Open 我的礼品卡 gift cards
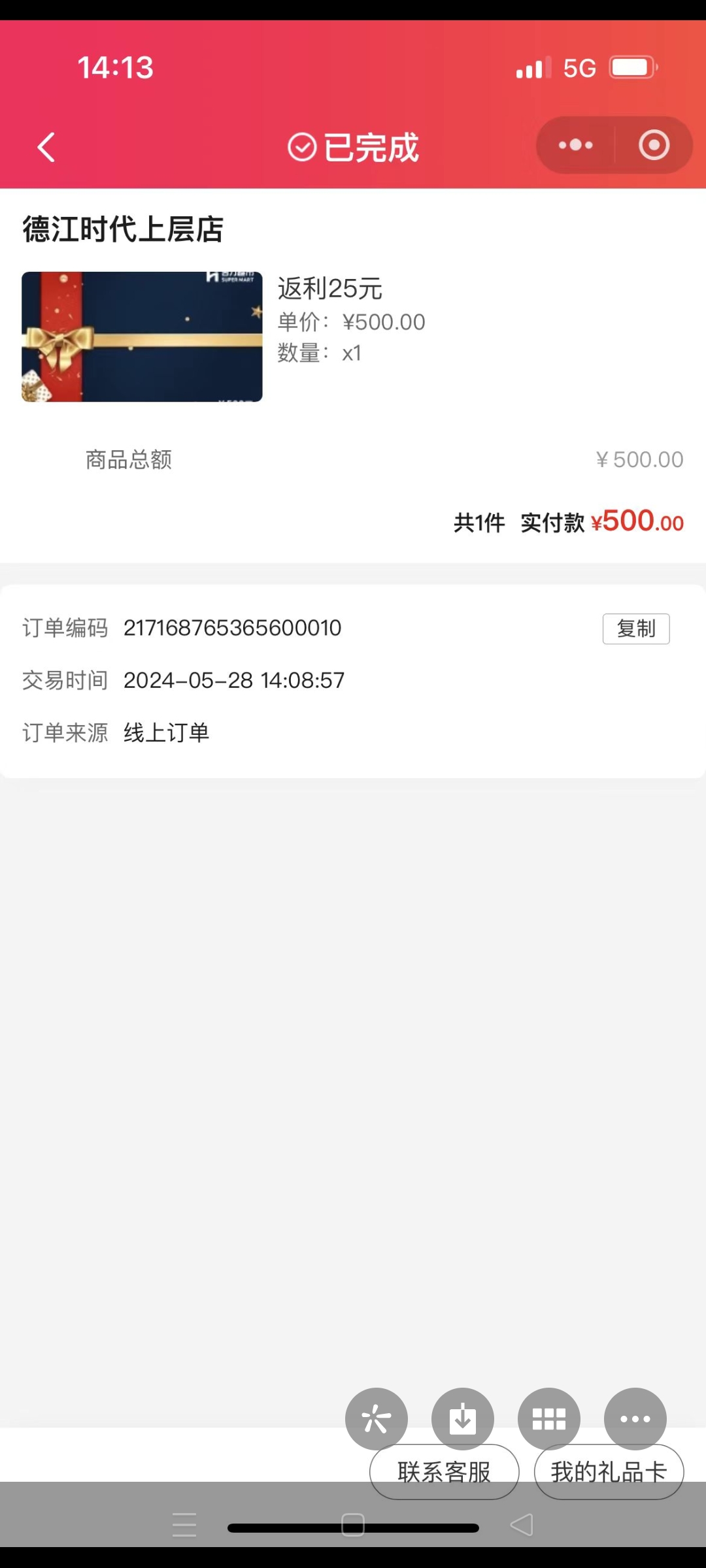706x1568 pixels. pos(609,1473)
